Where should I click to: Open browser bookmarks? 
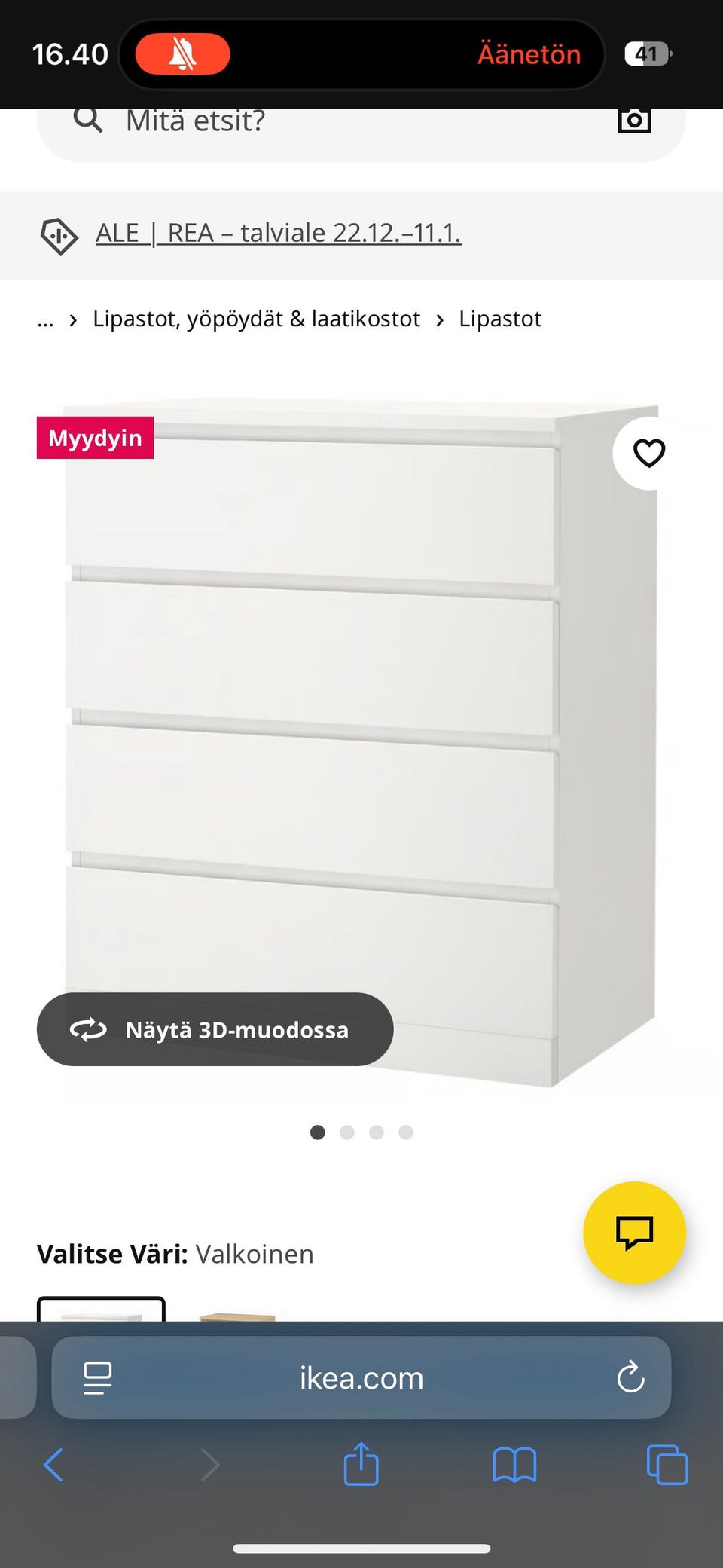(x=514, y=1466)
